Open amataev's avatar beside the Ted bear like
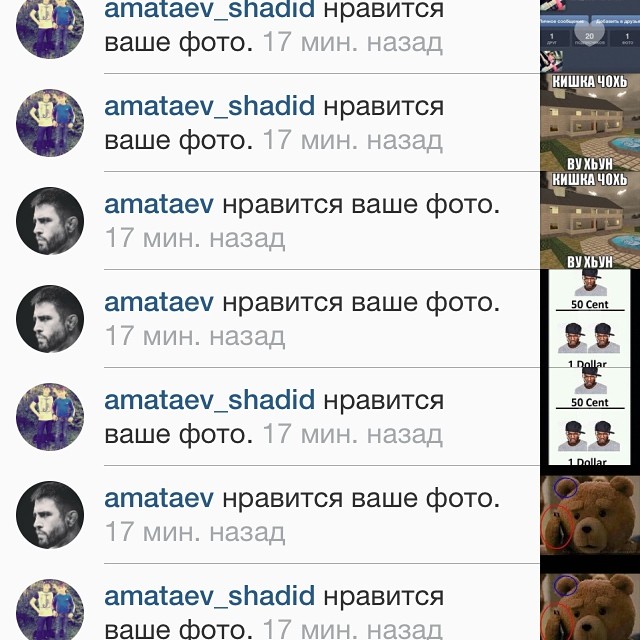 click(x=49, y=514)
